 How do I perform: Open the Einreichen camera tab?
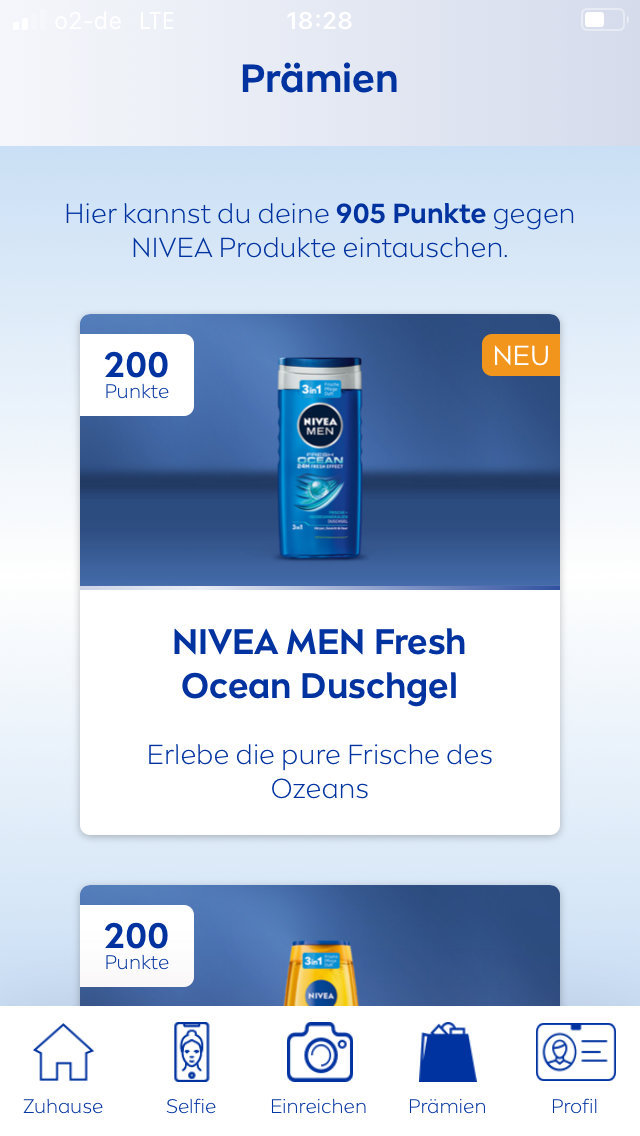pyautogui.click(x=319, y=1069)
